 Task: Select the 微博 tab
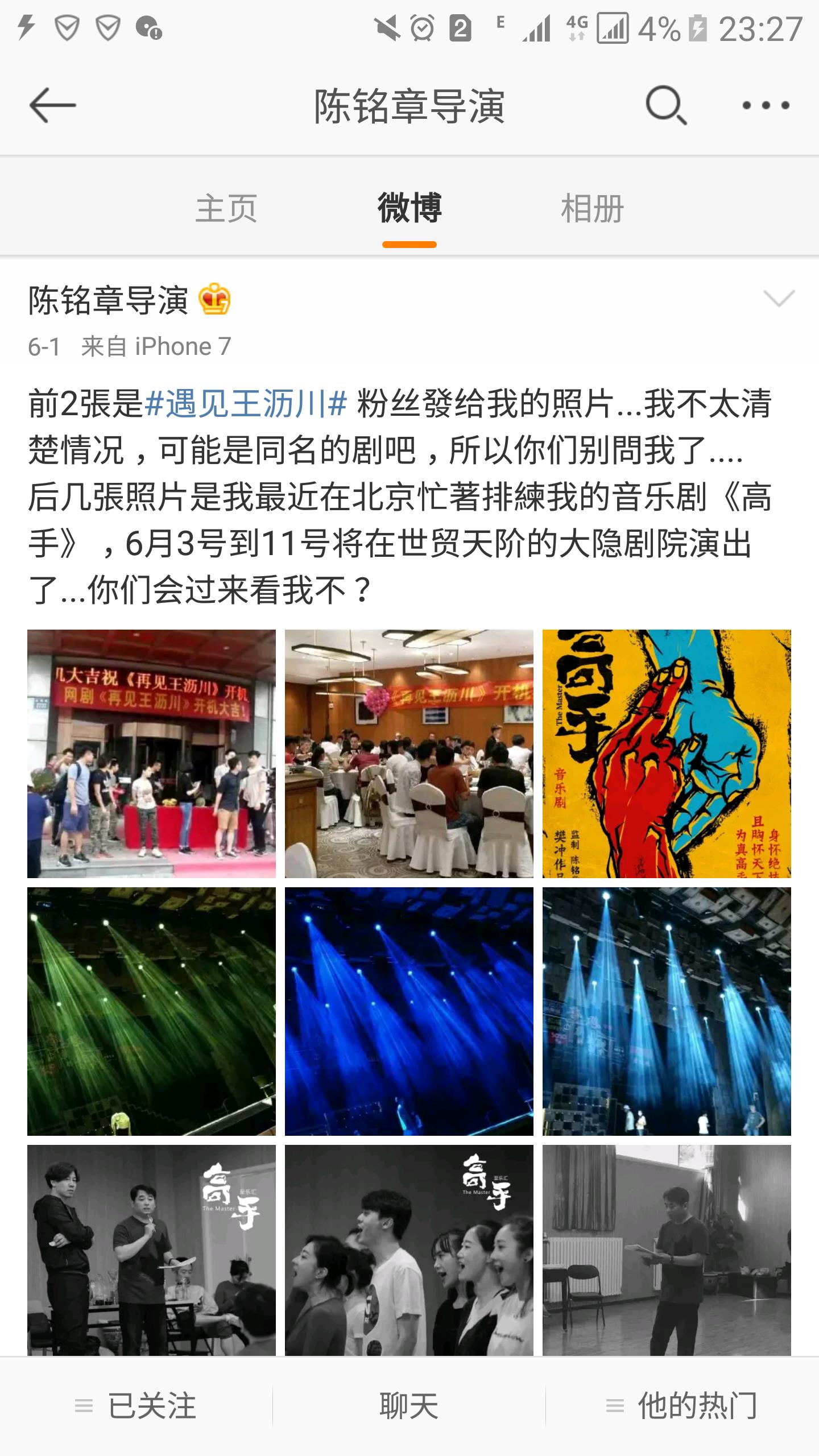[409, 208]
